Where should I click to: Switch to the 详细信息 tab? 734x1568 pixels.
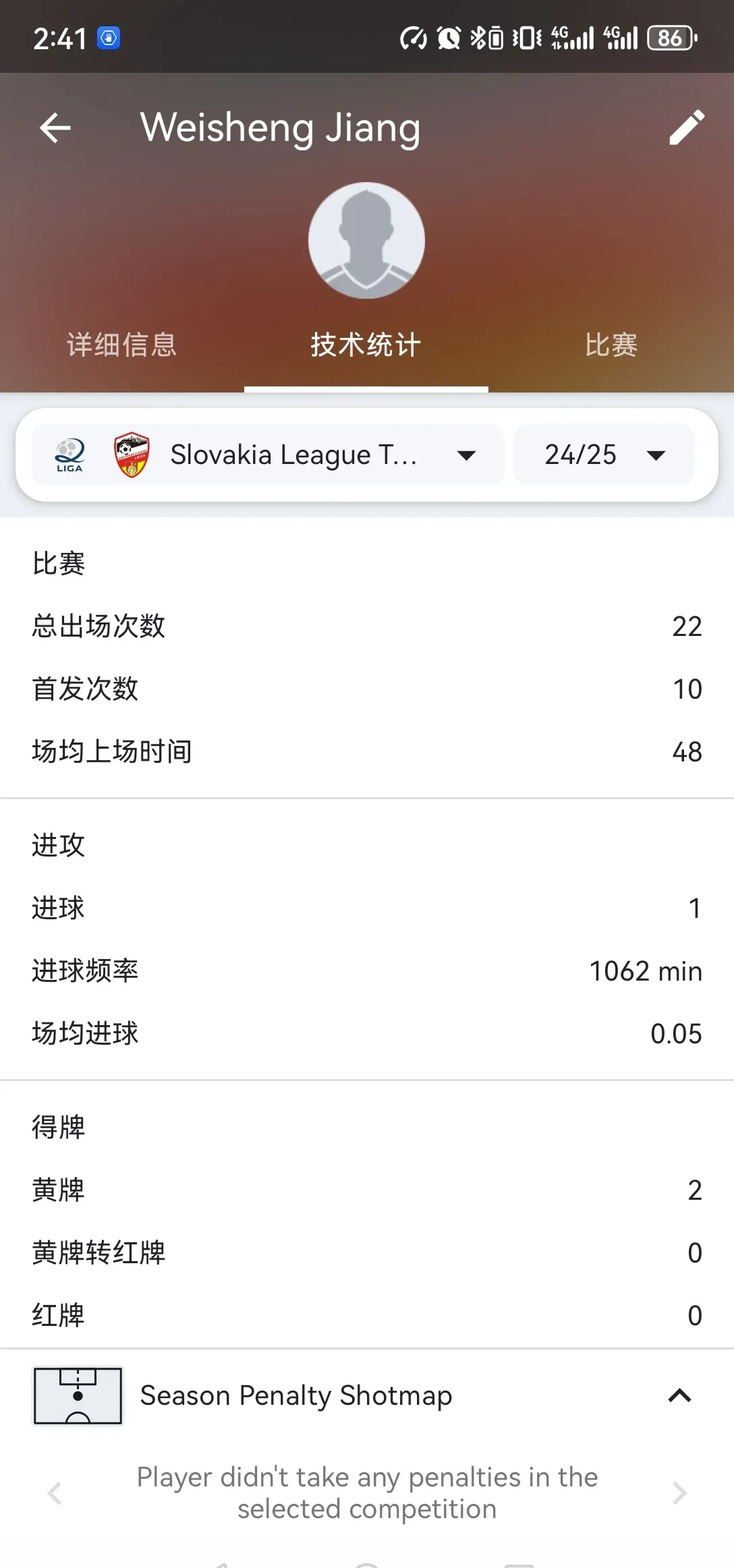[122, 345]
